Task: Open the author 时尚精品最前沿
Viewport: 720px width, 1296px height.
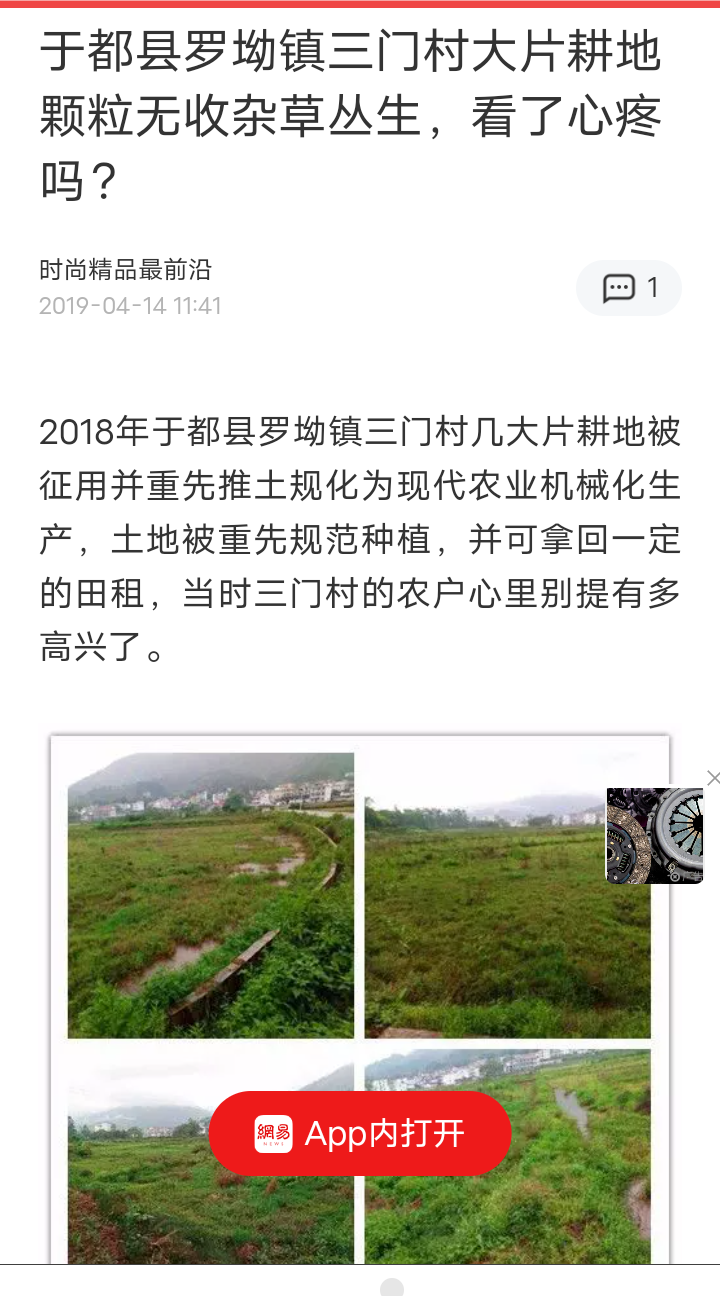Action: 125,270
